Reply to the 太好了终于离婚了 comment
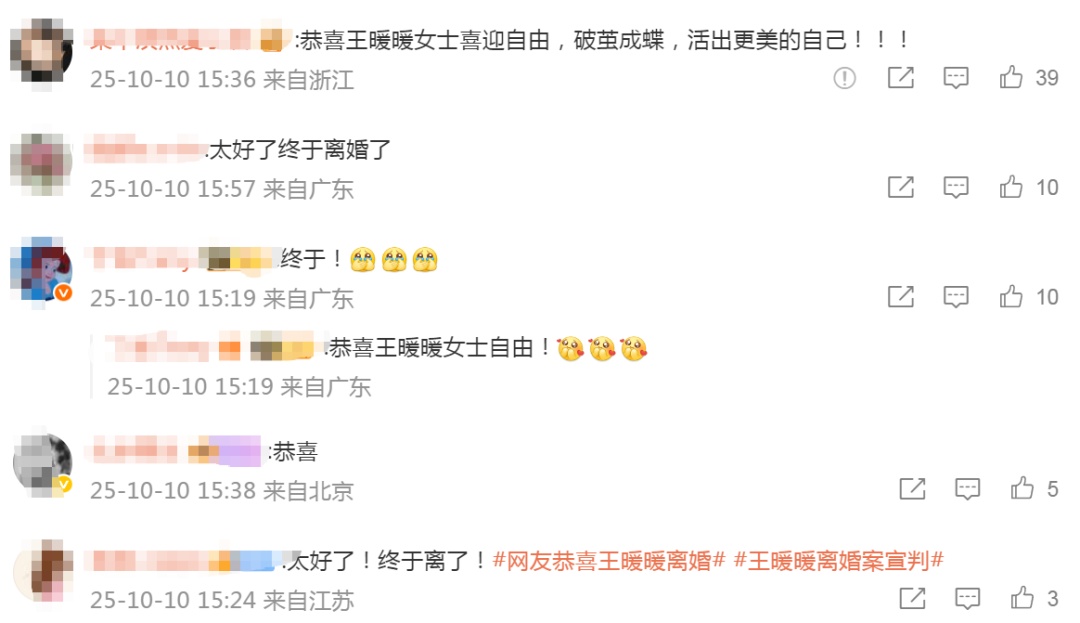The image size is (1080, 623). click(x=956, y=187)
